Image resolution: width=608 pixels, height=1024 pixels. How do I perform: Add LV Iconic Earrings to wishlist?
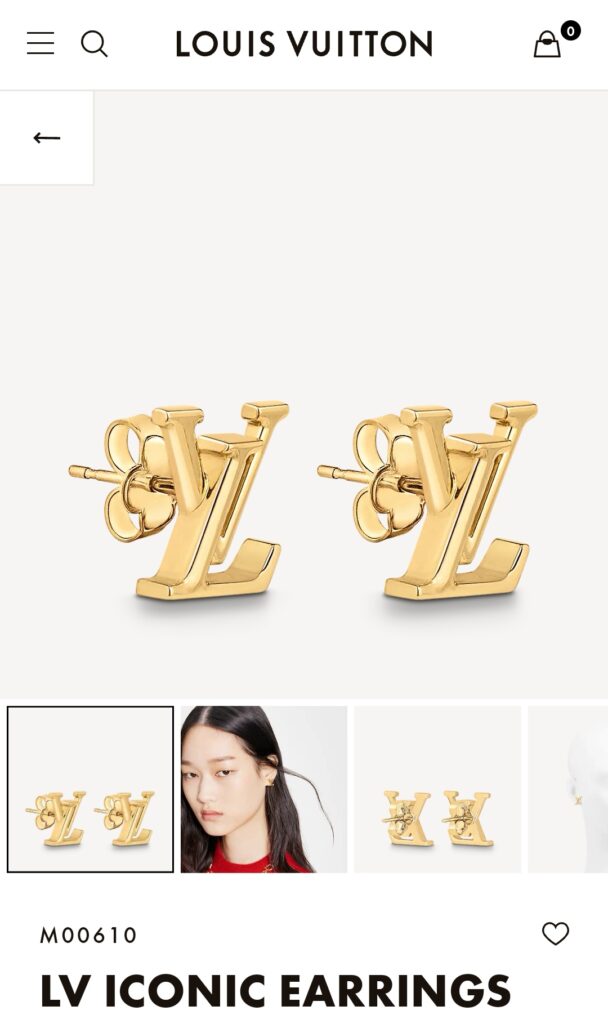[x=555, y=933]
